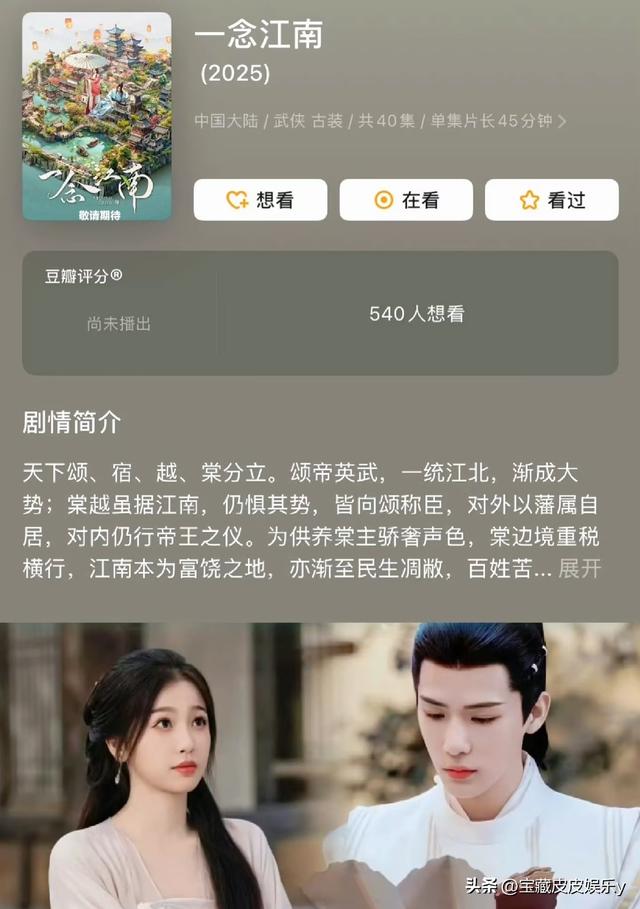Select the 在看 button

click(406, 200)
